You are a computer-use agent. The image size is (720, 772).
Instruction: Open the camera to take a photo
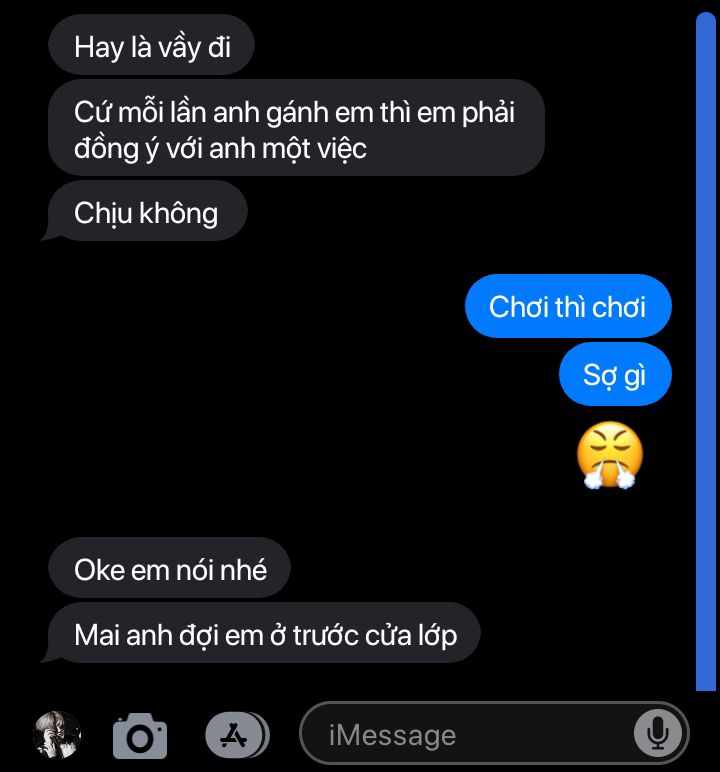tap(139, 737)
